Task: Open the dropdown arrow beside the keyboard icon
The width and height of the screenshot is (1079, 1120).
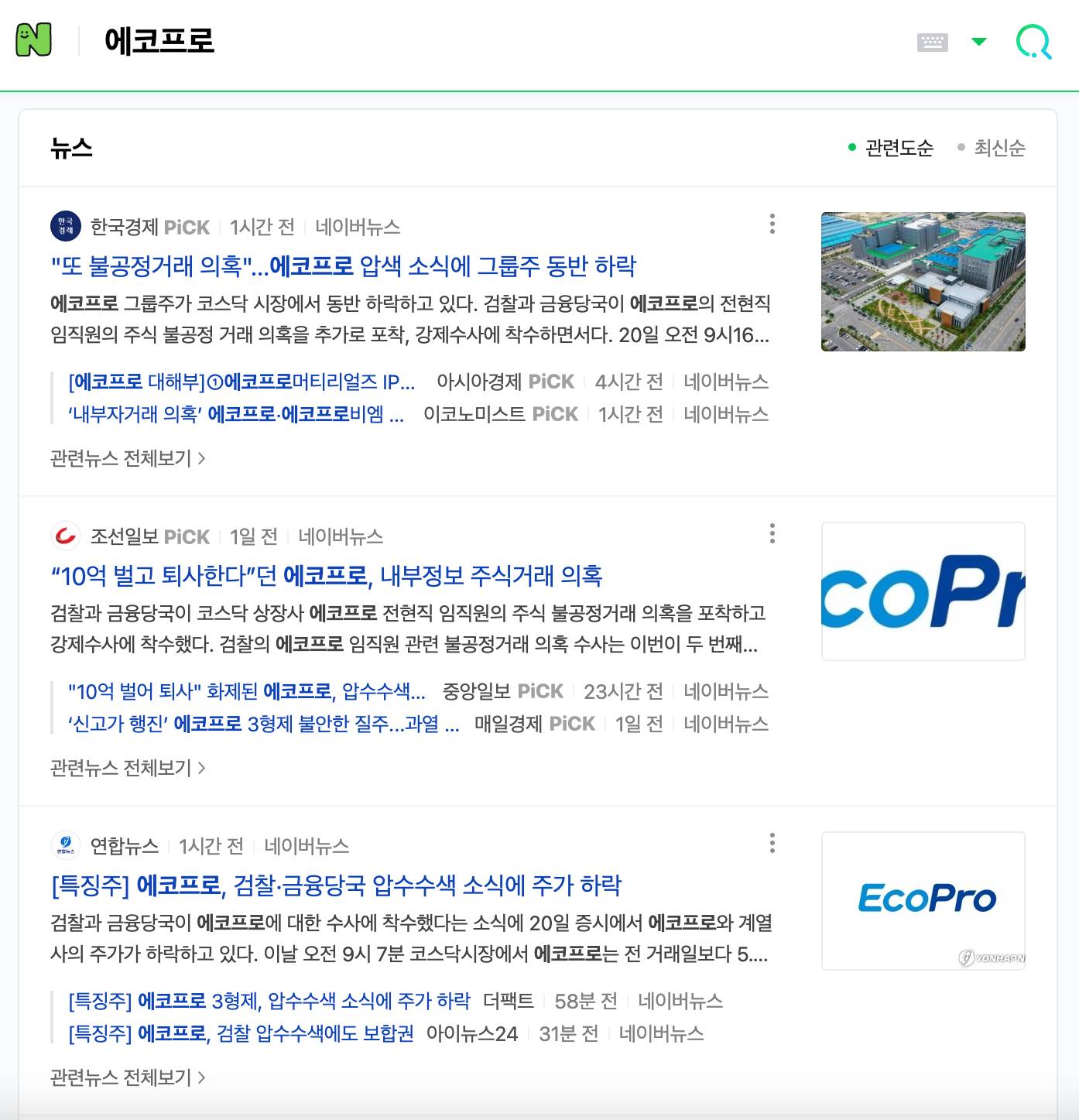Action: pyautogui.click(x=979, y=43)
